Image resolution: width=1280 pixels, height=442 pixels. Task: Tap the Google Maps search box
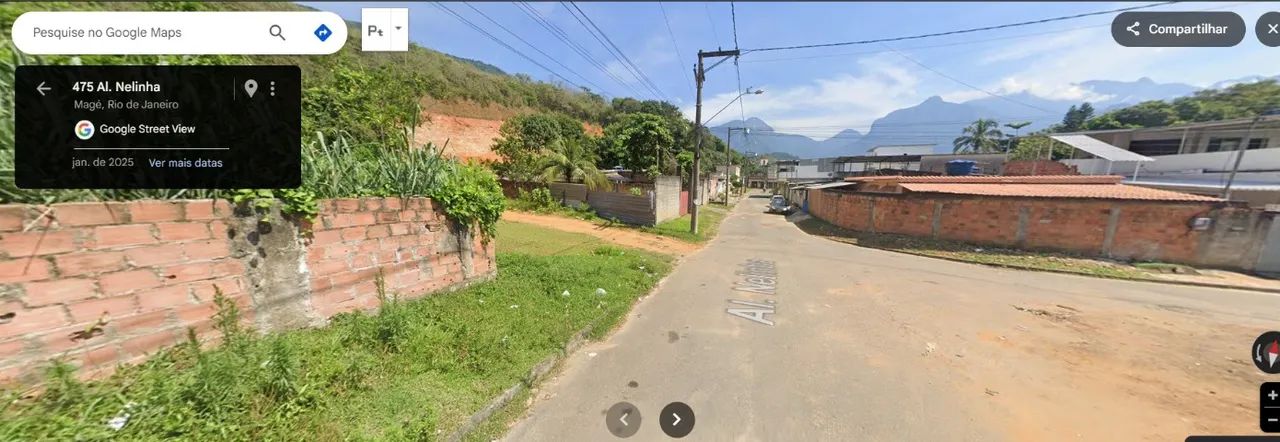coord(140,33)
